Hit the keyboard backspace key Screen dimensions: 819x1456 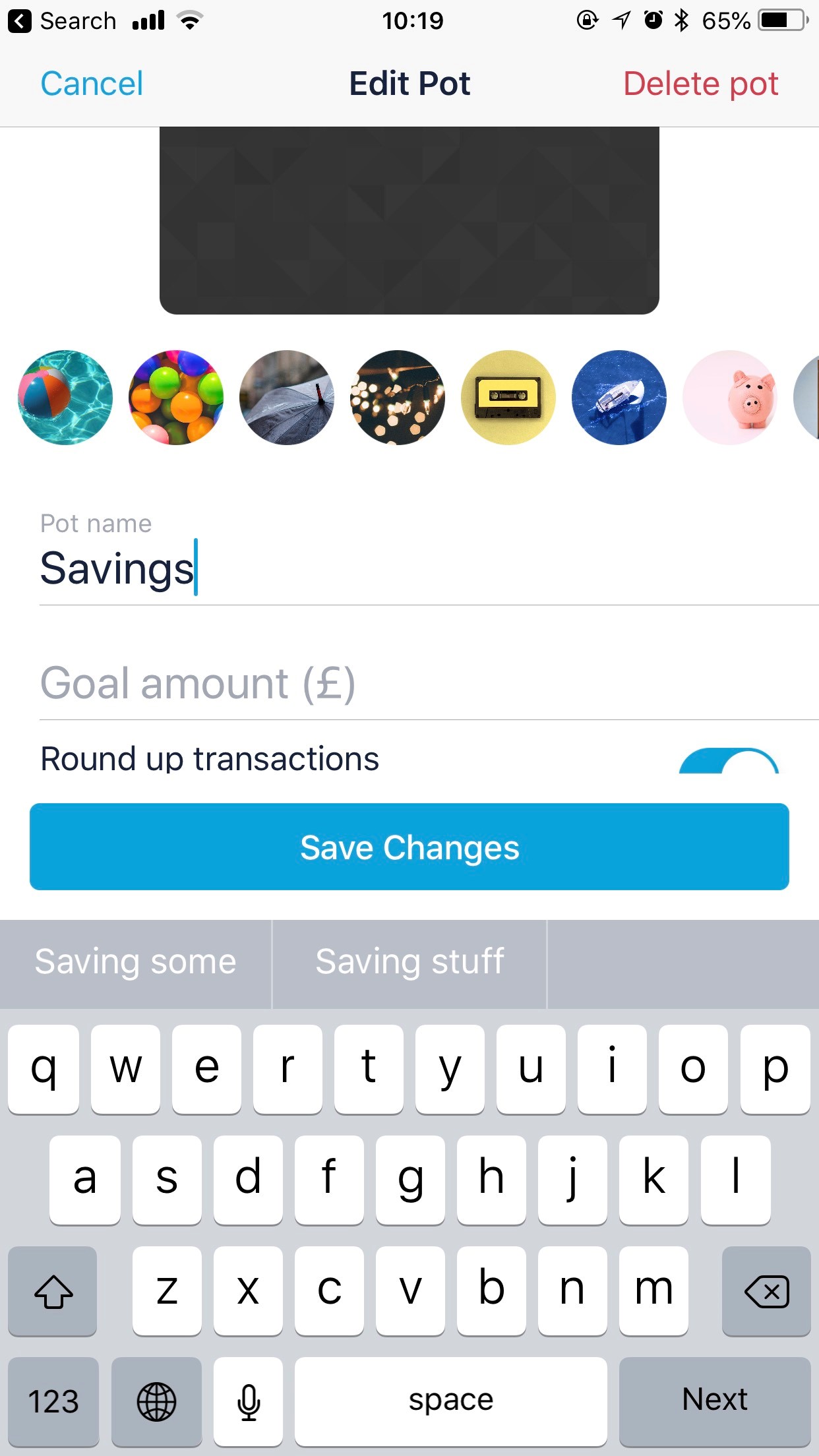[766, 1290]
